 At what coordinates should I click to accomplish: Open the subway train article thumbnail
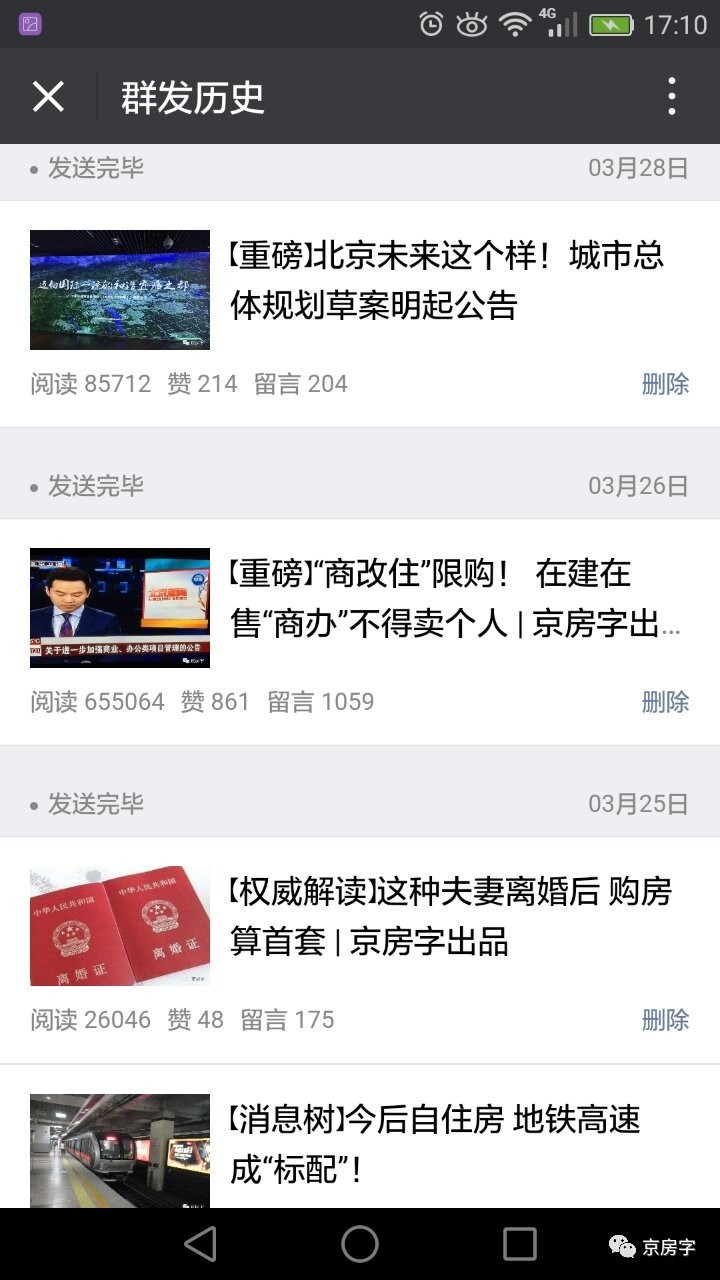[120, 1150]
